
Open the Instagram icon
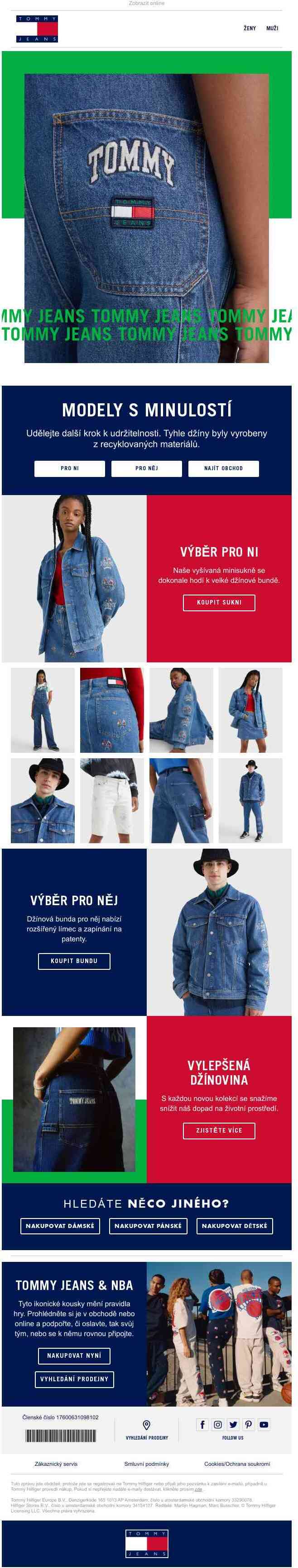(217, 1424)
